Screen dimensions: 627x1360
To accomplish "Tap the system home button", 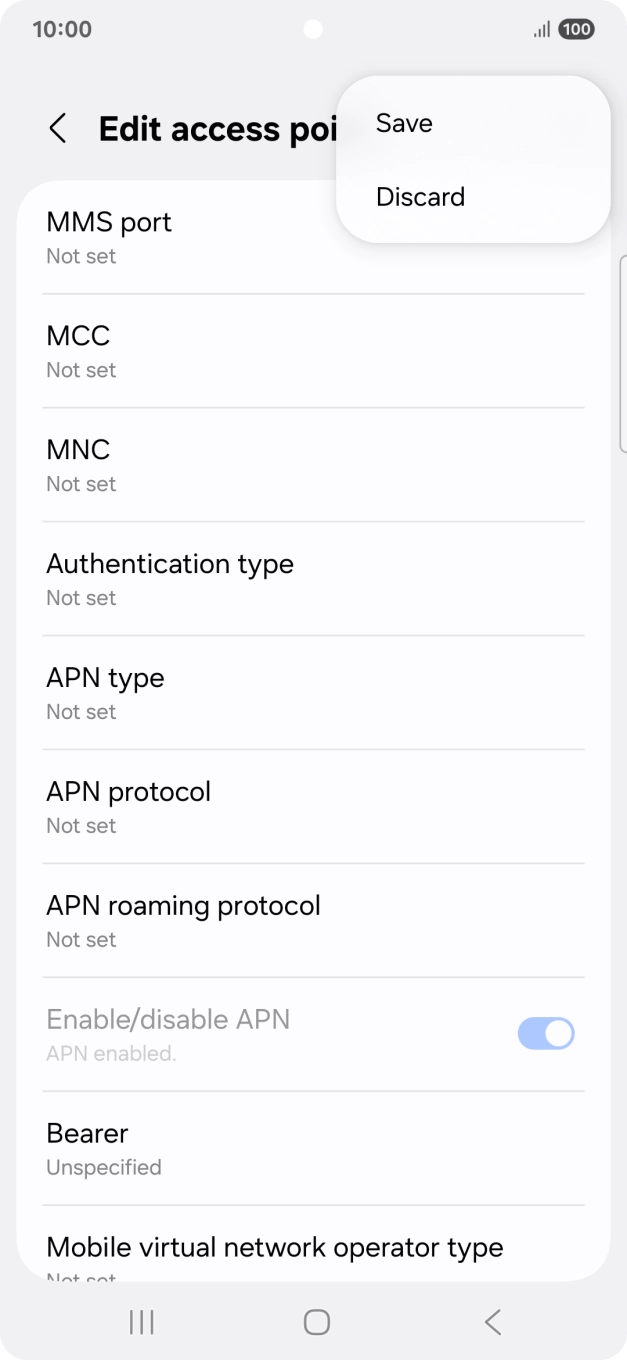I will click(316, 1322).
